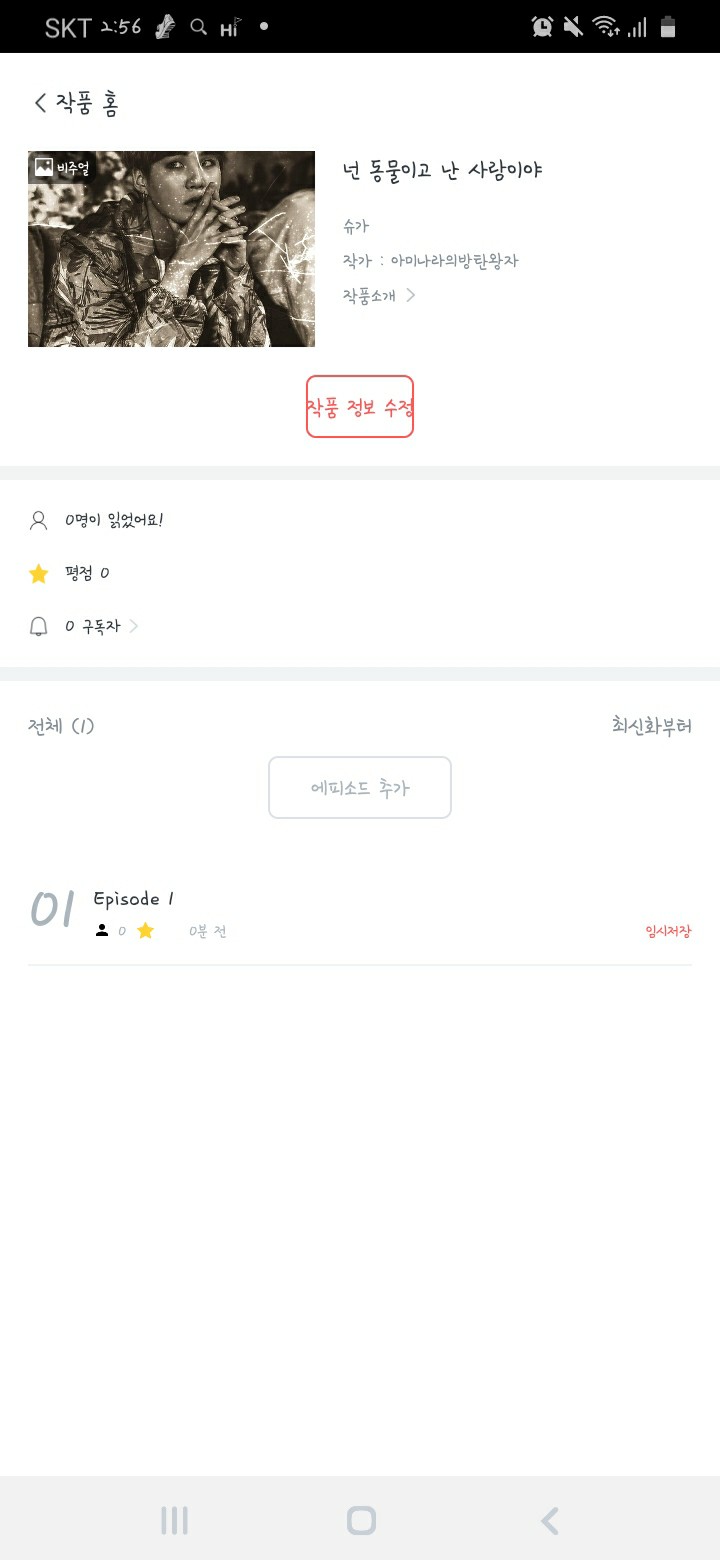Open the 작품소개 link
This screenshot has height=1560, width=720.
379,296
